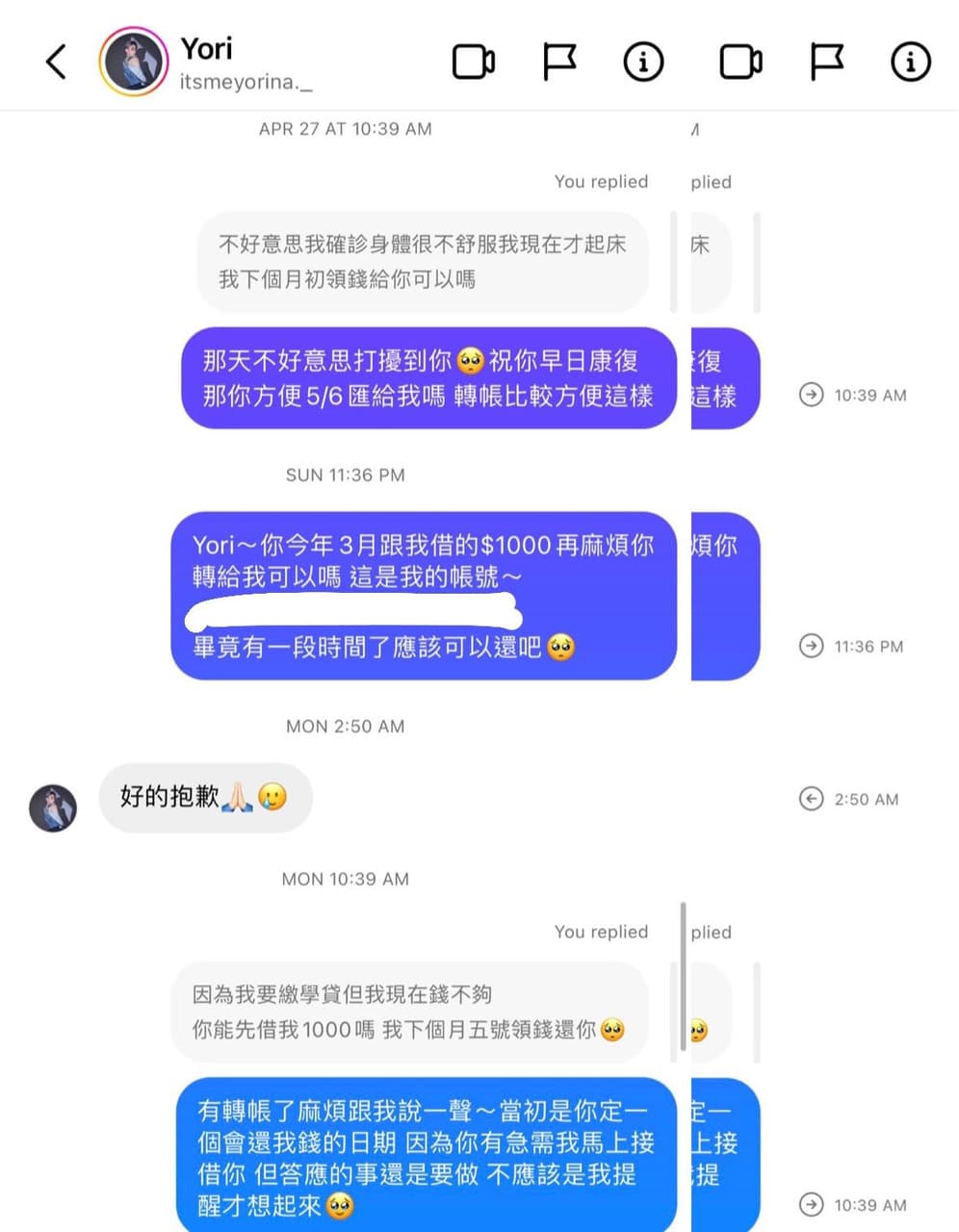Select the MON 2:50 AM timestamp divider
Viewport: 959px width, 1232px height.
point(345,726)
